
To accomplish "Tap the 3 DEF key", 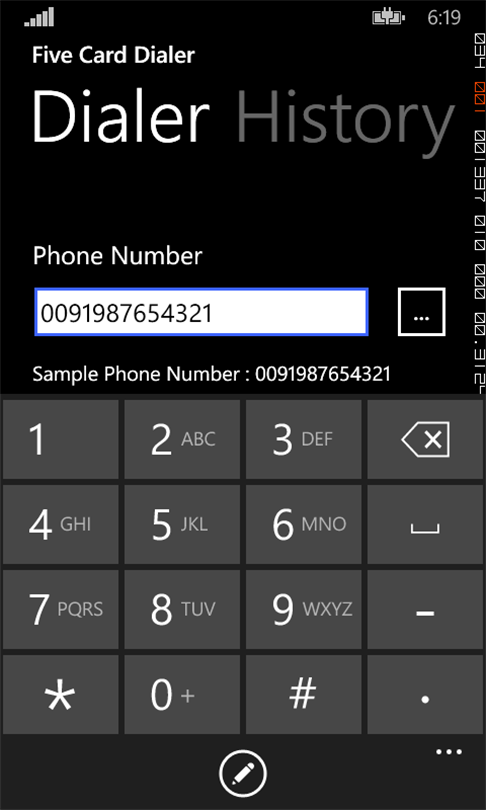I will pos(304,440).
